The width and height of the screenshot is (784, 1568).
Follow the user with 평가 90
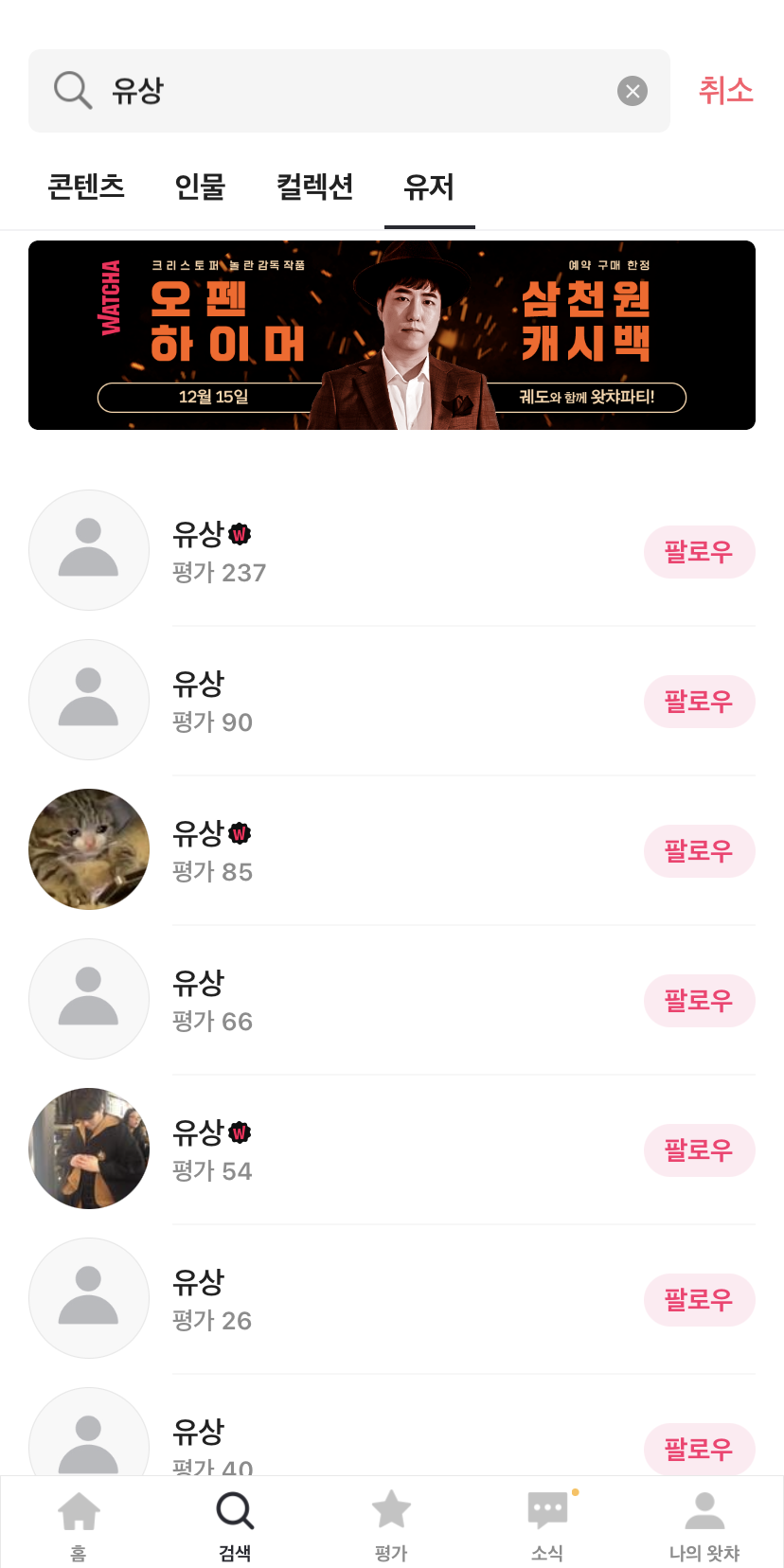tap(699, 702)
